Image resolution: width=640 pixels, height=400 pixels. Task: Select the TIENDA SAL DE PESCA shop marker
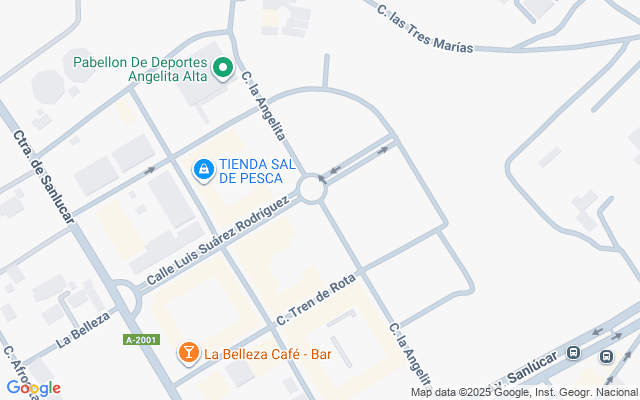[204, 171]
